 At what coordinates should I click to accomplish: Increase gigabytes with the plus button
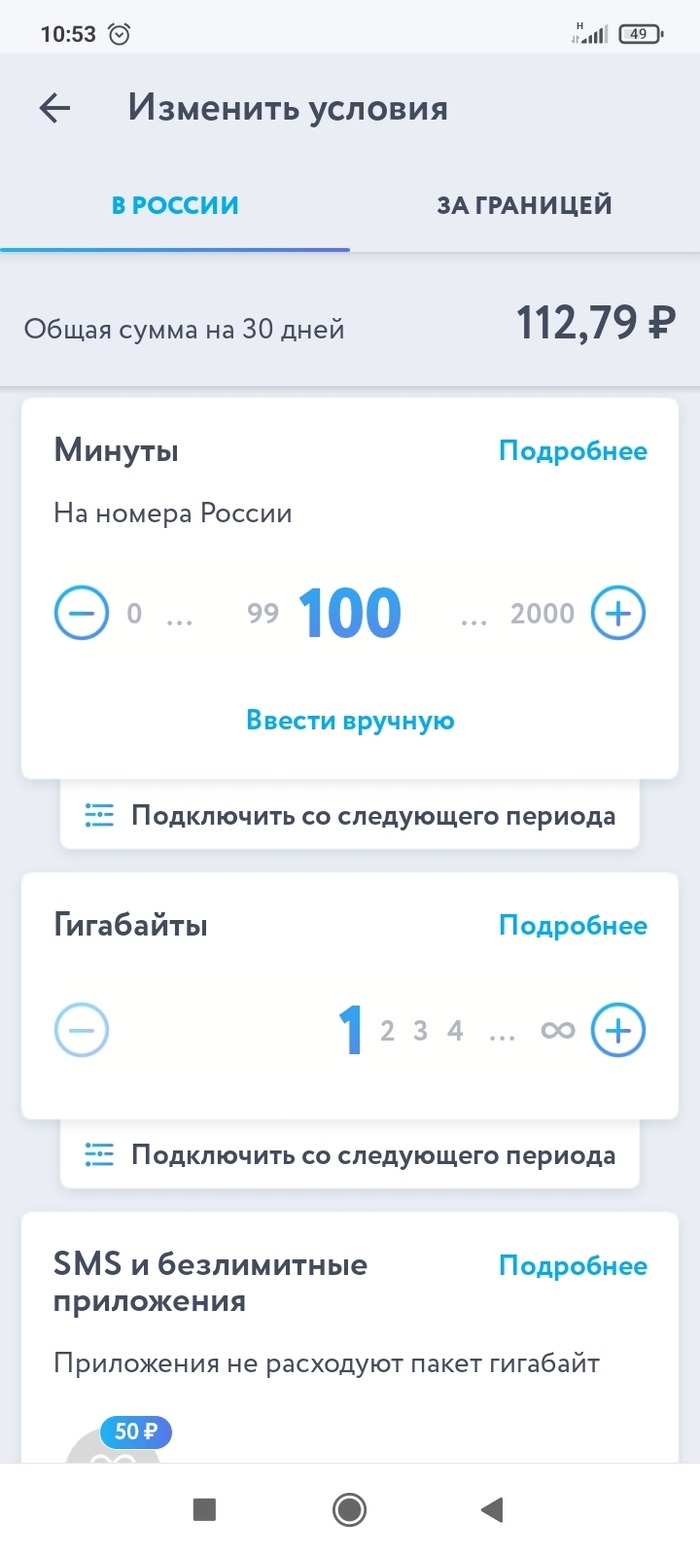618,1030
